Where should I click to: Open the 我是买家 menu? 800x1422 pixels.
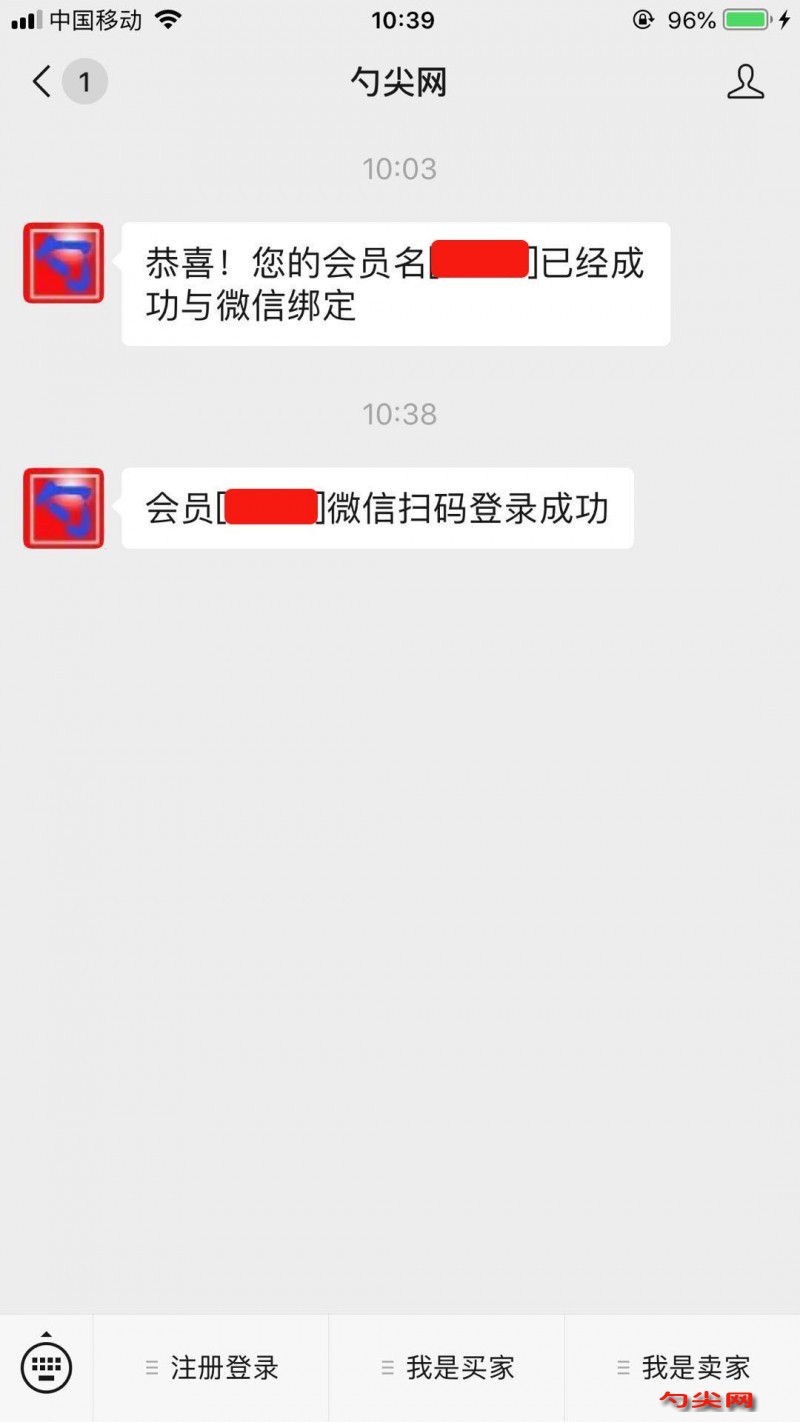pos(447,1367)
